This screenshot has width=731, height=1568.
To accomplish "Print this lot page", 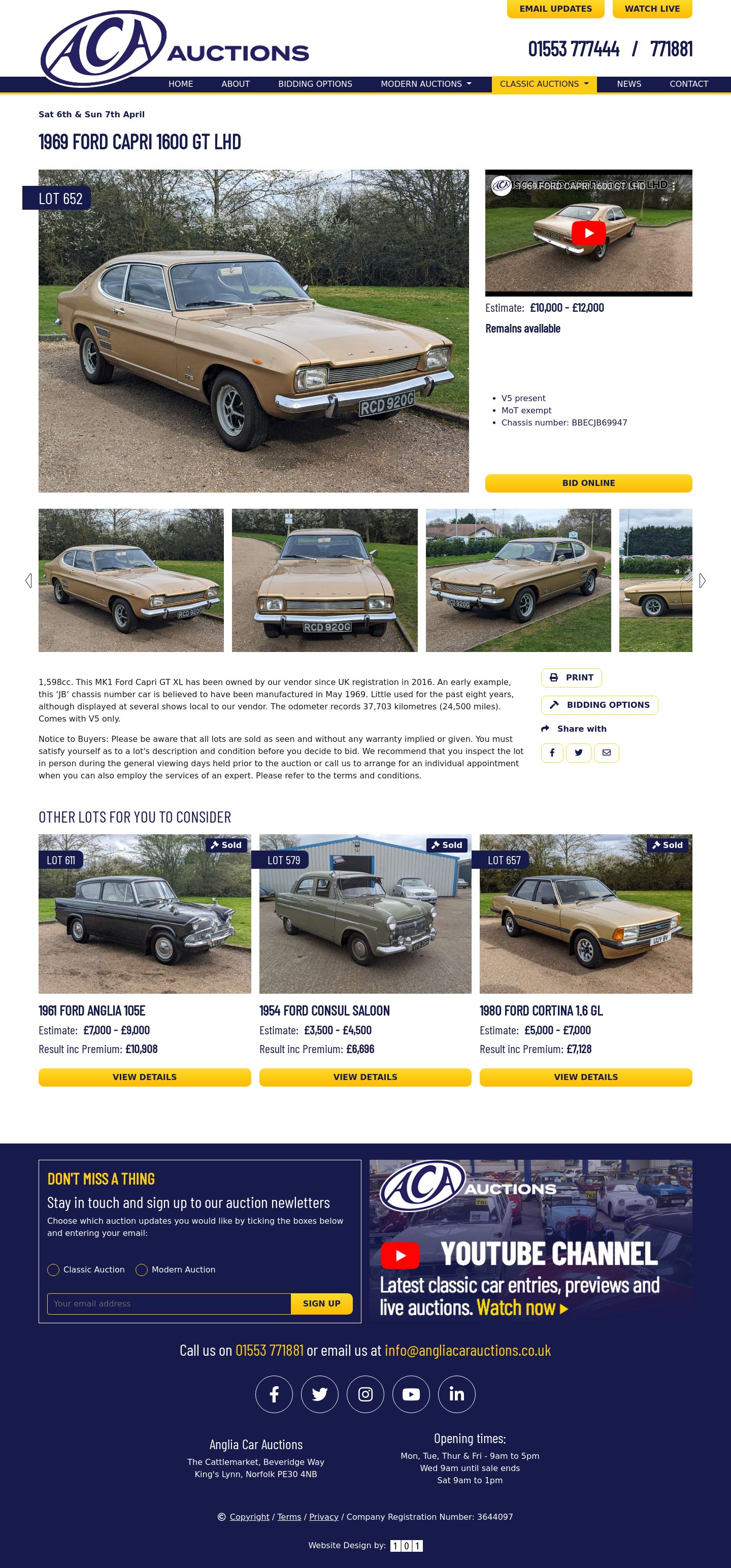I will point(571,677).
